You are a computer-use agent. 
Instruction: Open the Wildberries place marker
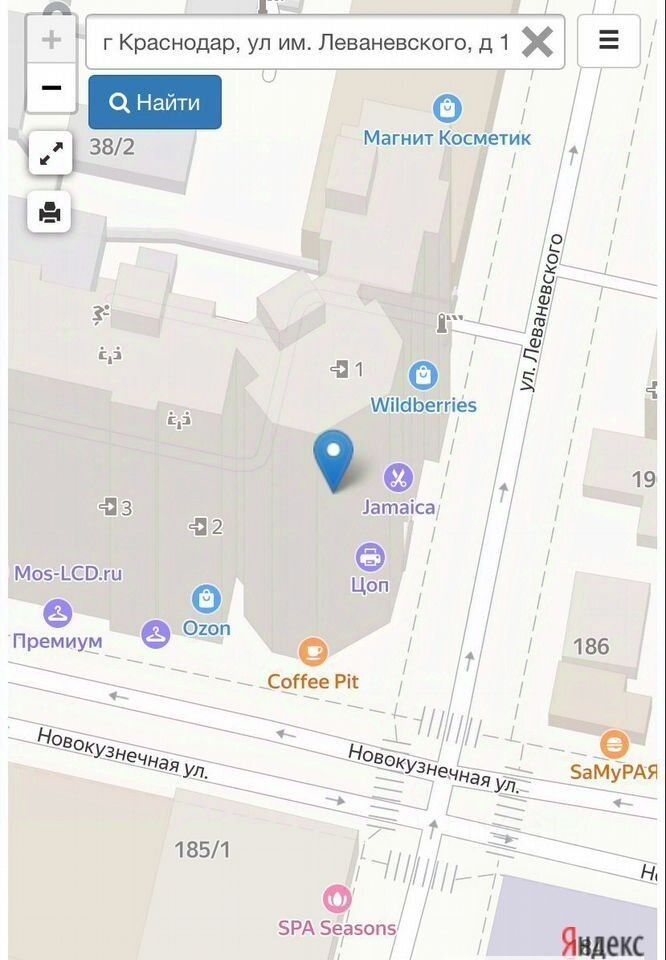coord(424,377)
